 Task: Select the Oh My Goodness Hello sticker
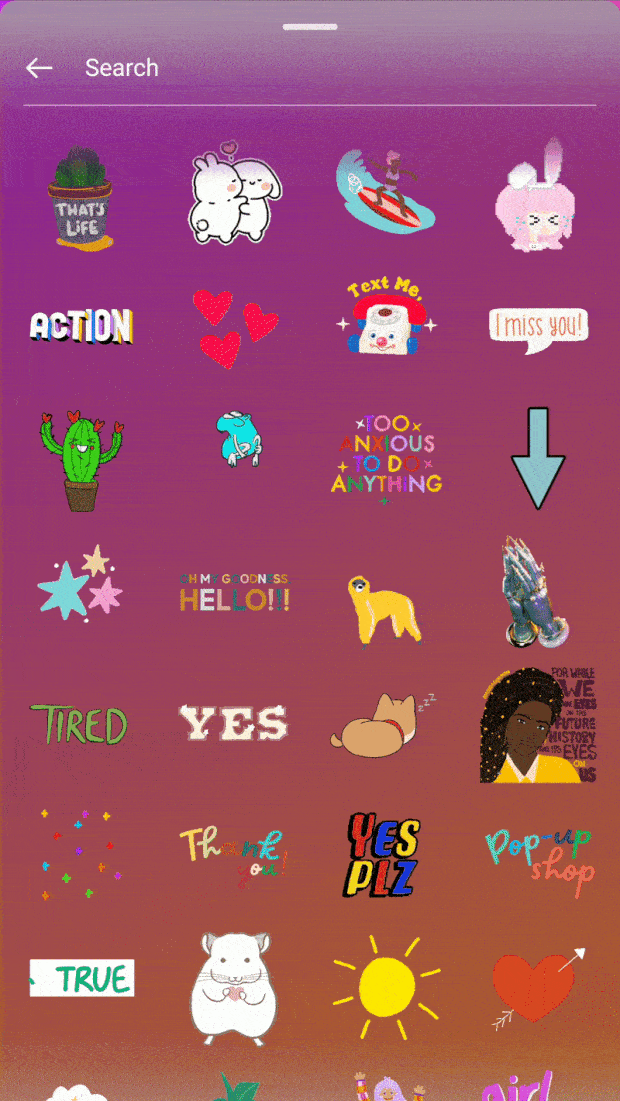pos(235,593)
